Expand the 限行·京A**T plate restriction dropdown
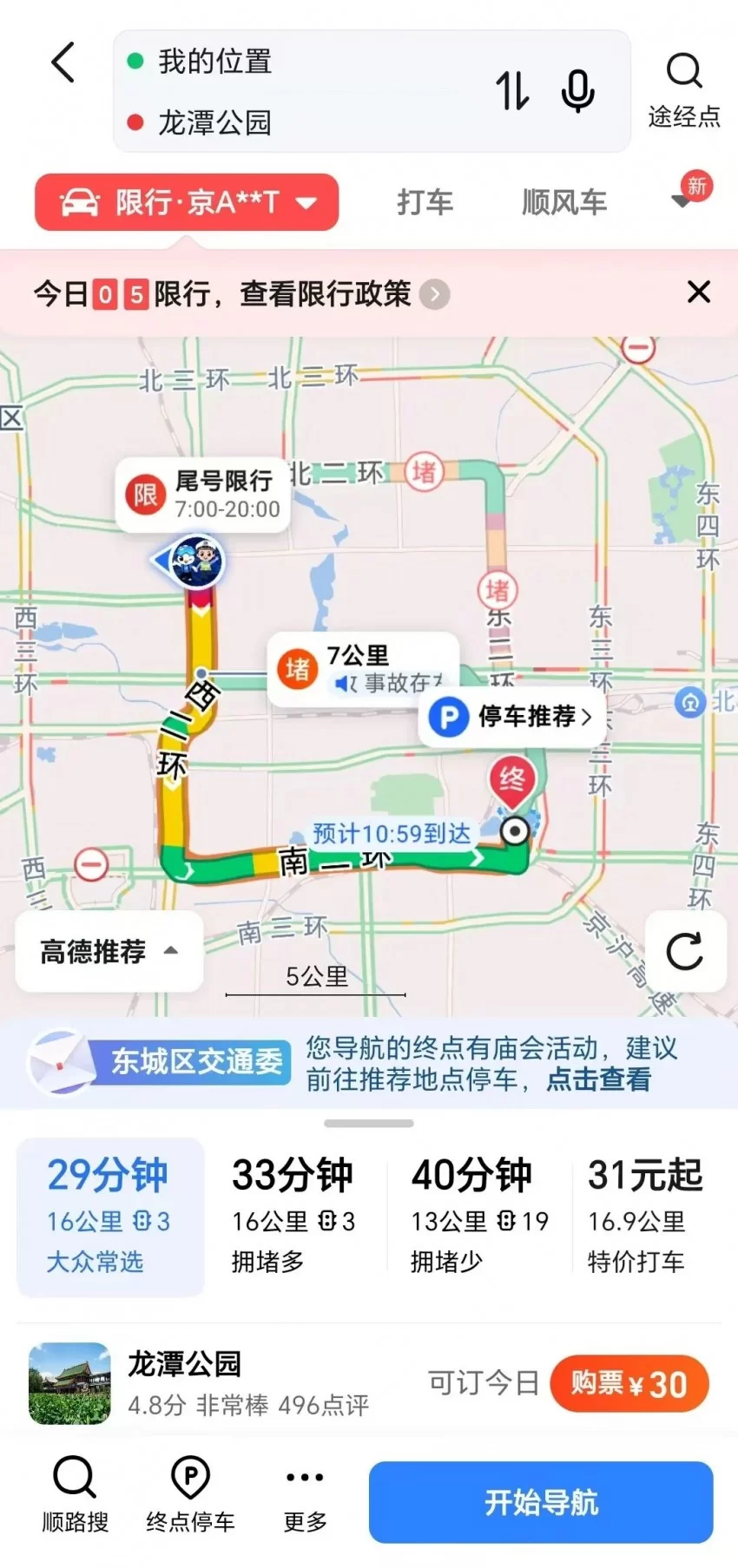The image size is (738, 1568). click(x=187, y=201)
